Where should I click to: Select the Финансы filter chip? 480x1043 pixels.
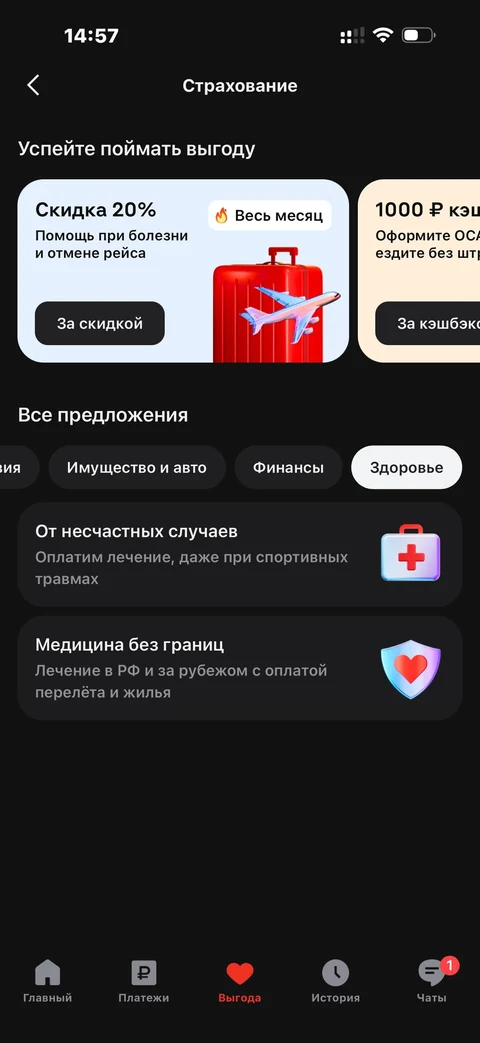[x=289, y=468]
